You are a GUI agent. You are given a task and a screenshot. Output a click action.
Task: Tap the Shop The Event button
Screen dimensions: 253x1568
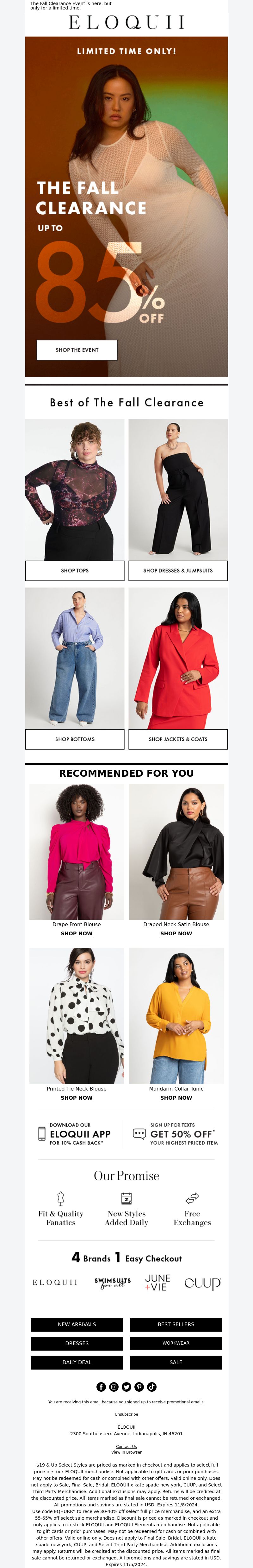coord(77,349)
